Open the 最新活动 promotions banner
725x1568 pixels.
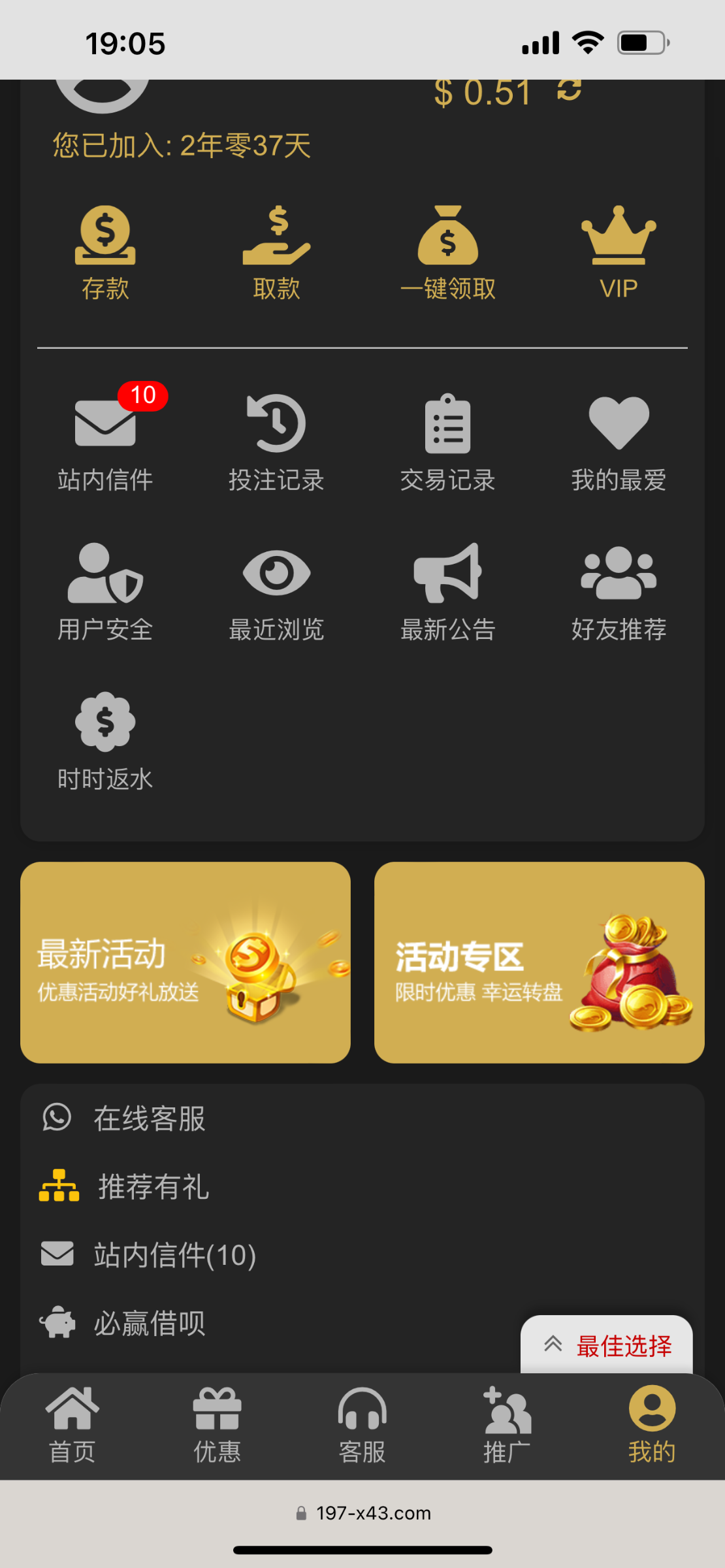(x=185, y=962)
